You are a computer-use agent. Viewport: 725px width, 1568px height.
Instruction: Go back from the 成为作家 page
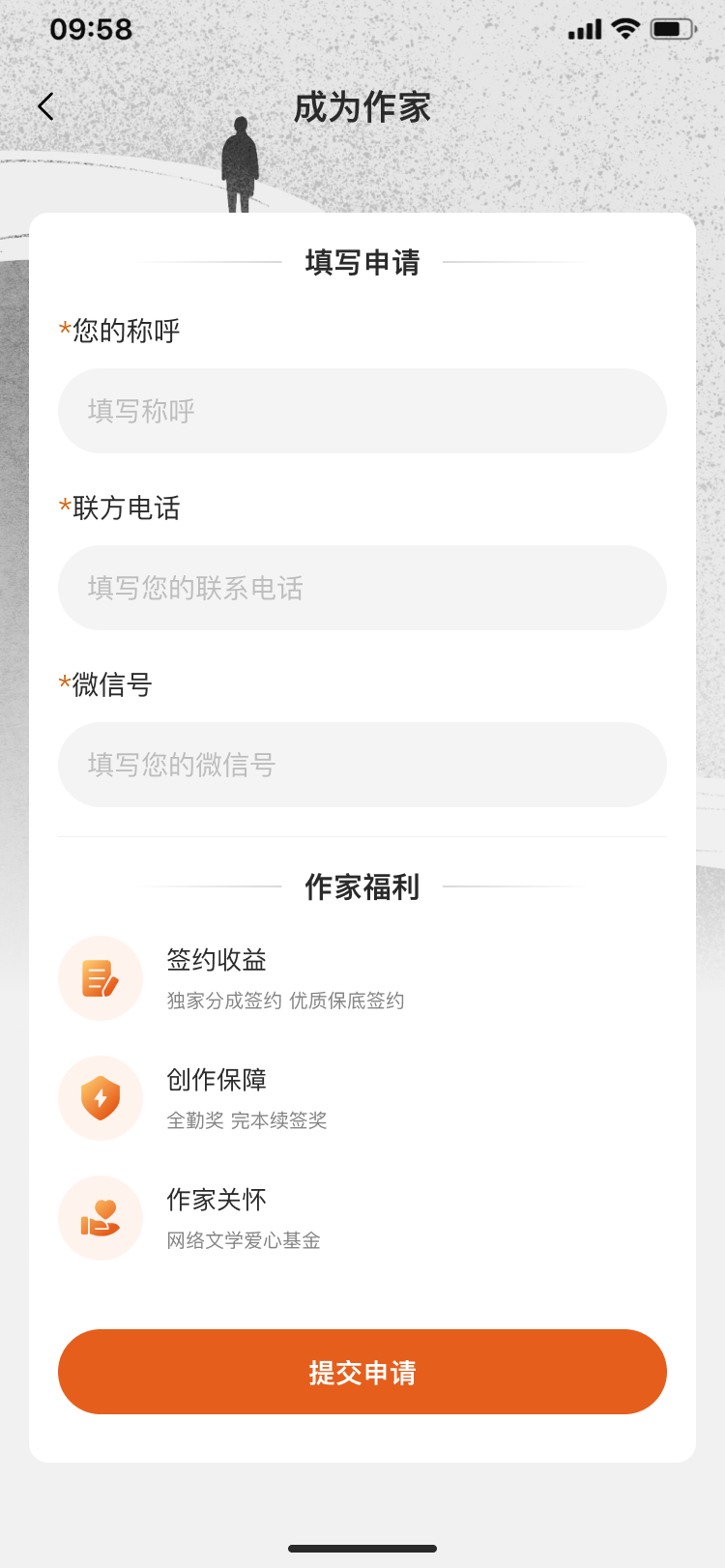[x=45, y=106]
